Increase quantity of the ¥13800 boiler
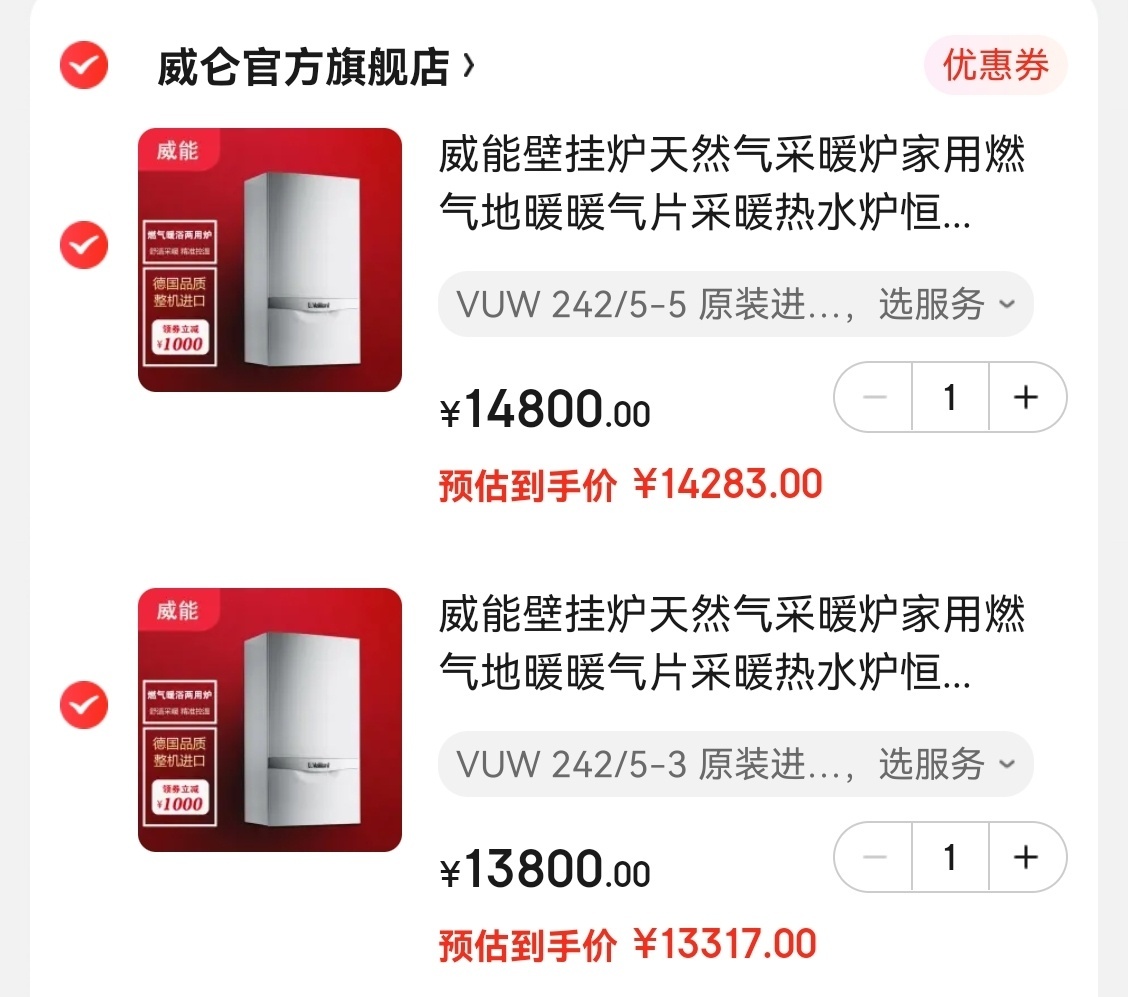The height and width of the screenshot is (997, 1128). pyautogui.click(x=1026, y=857)
